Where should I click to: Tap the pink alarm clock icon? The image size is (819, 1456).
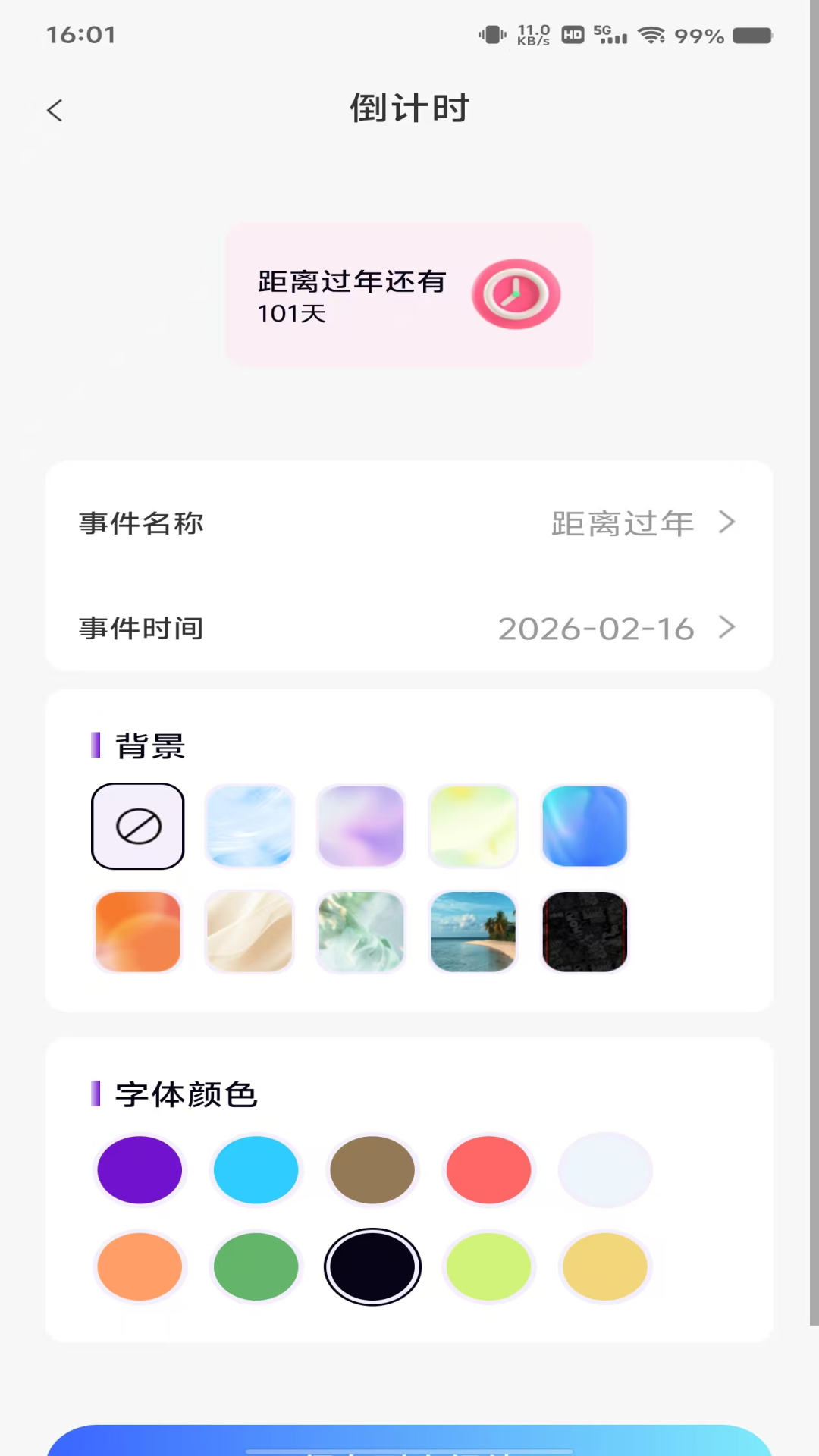515,294
